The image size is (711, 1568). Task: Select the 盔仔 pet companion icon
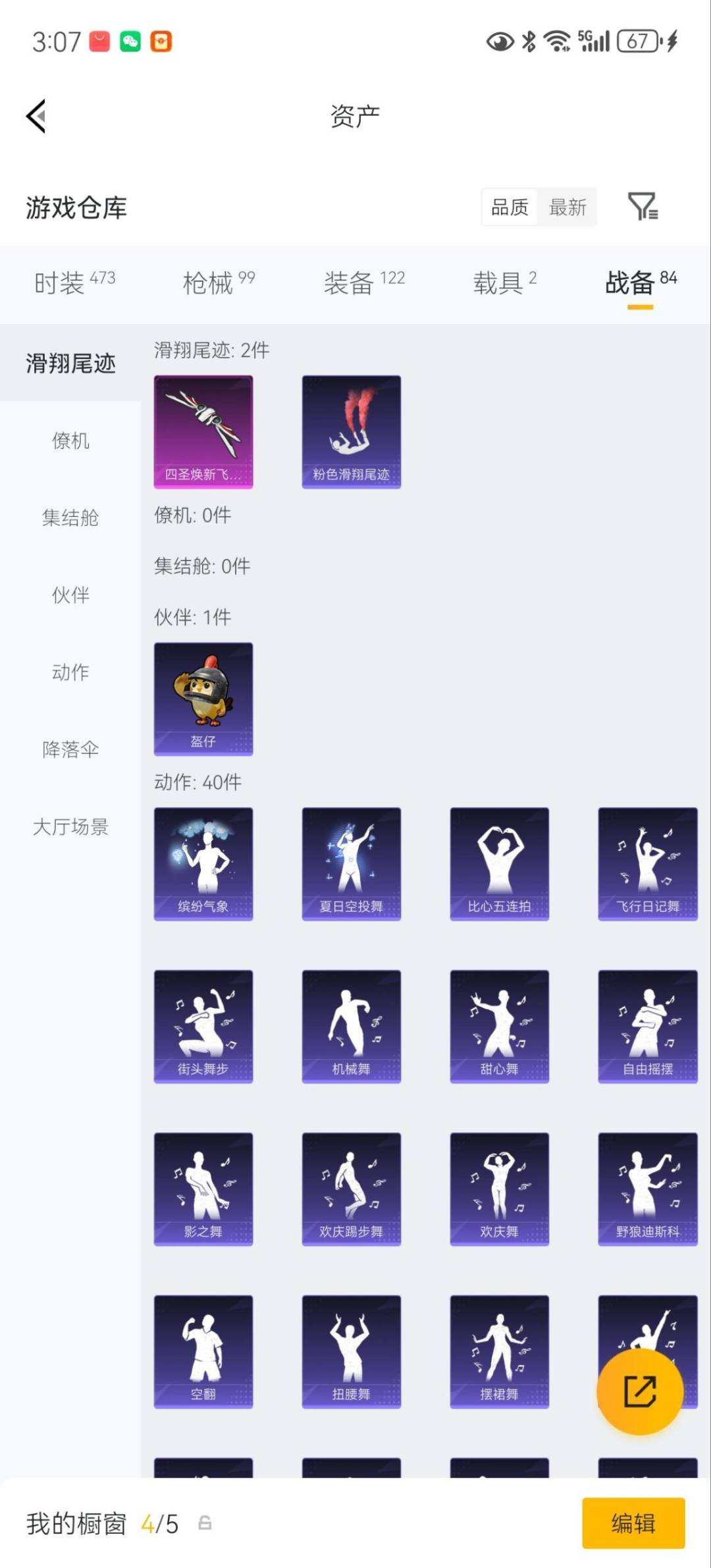click(203, 697)
